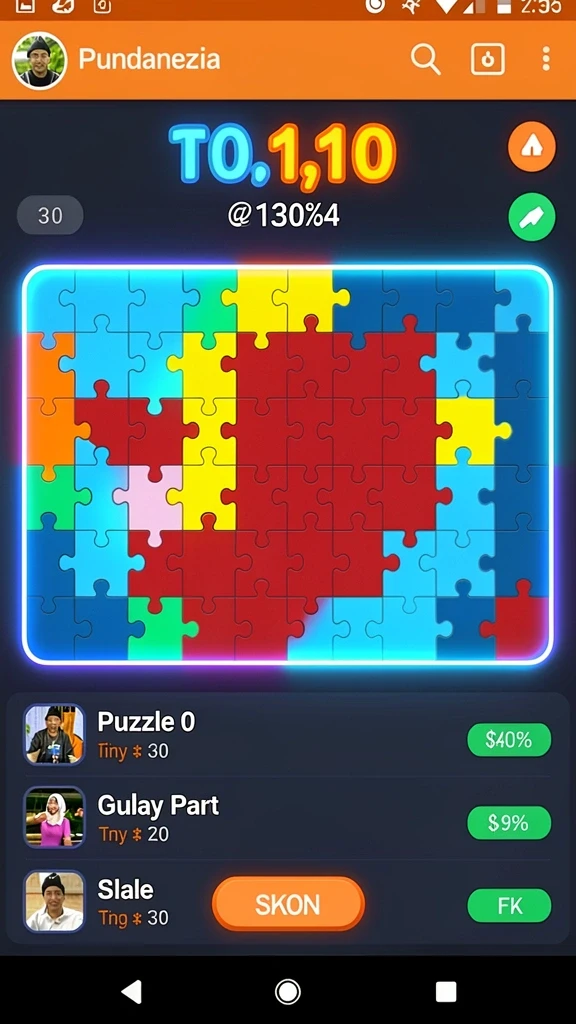This screenshot has height=1024, width=576.
Task: Tap the orange SKON button
Action: click(288, 904)
